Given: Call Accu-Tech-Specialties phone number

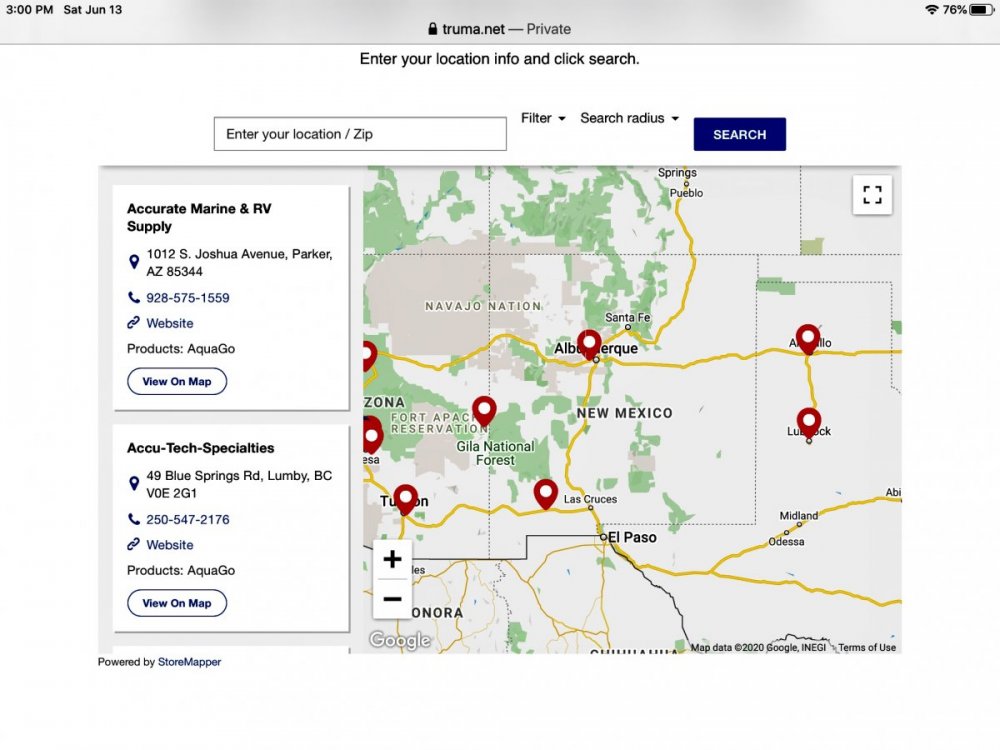Looking at the screenshot, I should click(x=187, y=520).
